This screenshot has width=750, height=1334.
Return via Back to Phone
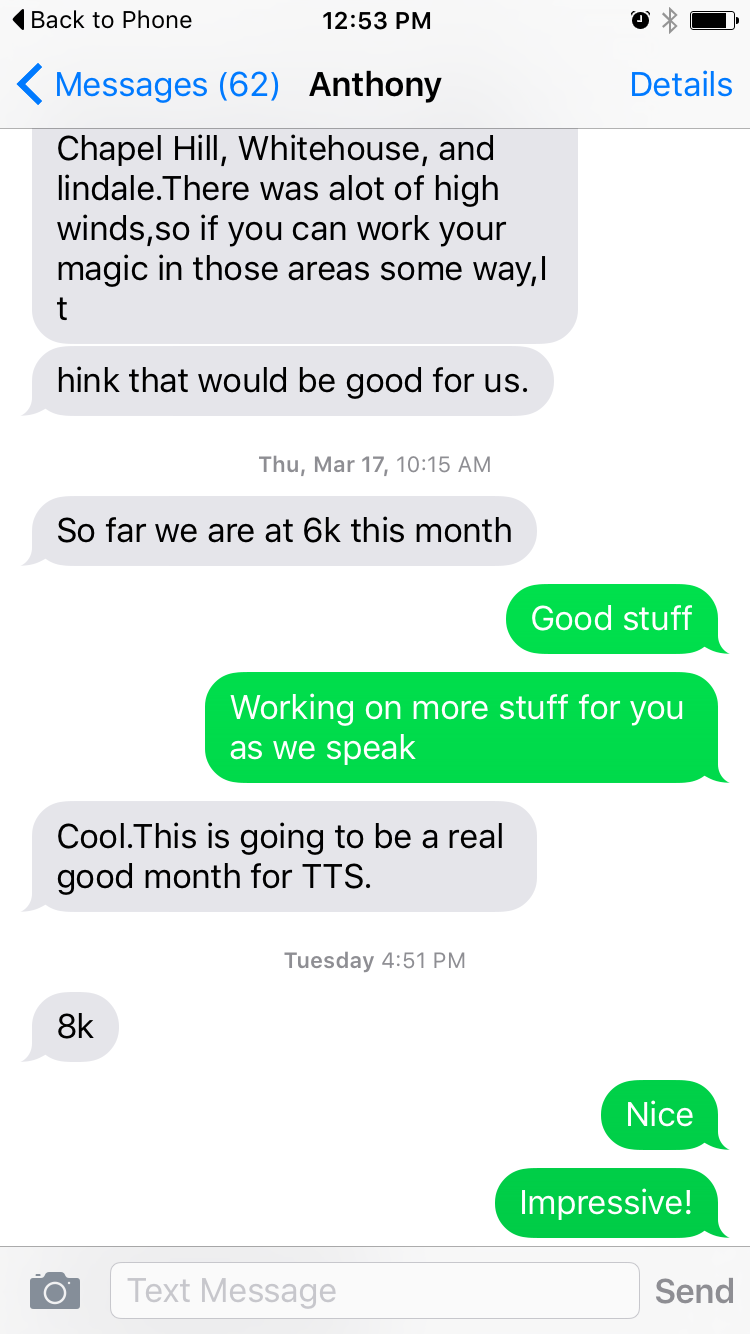click(101, 20)
